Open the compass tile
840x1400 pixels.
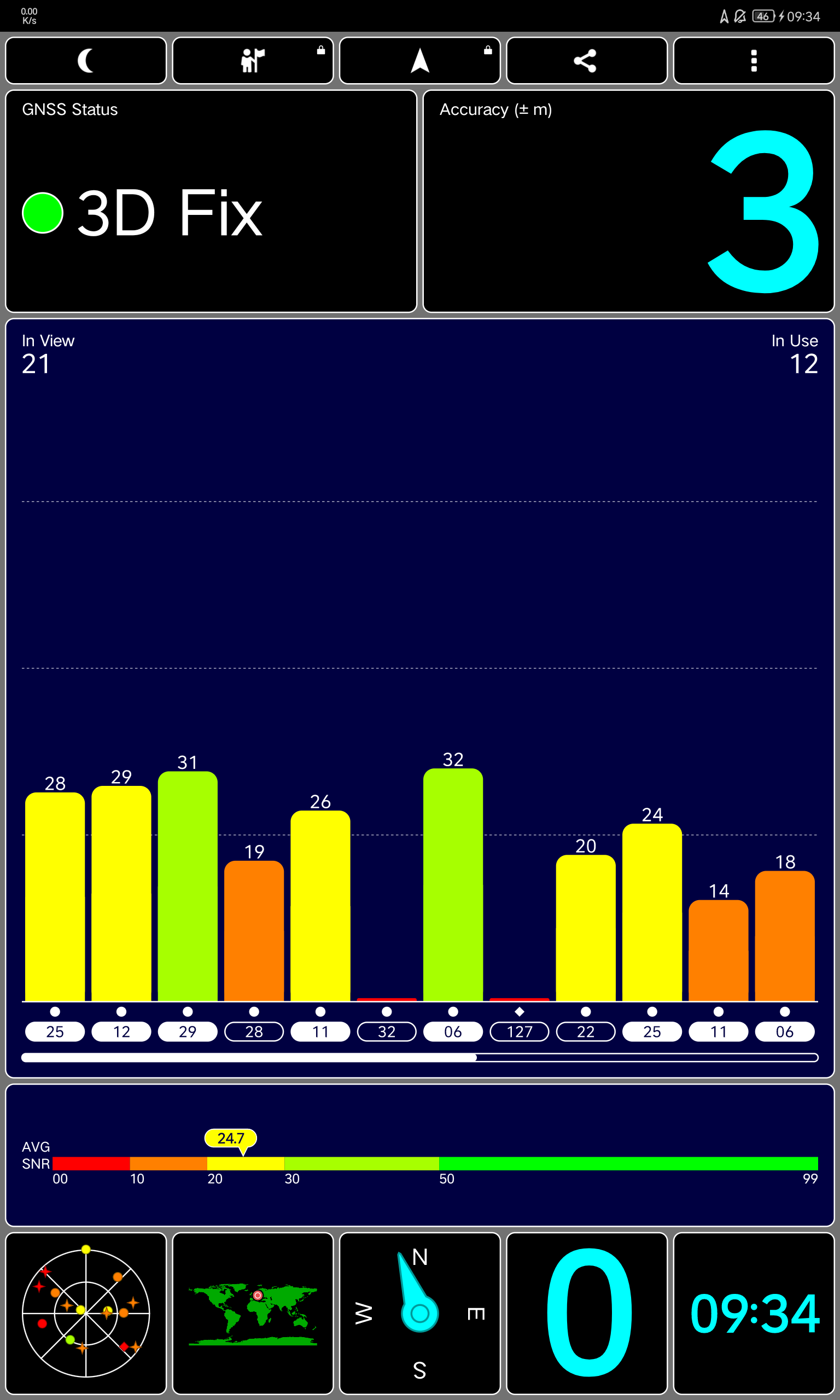(x=419, y=1313)
